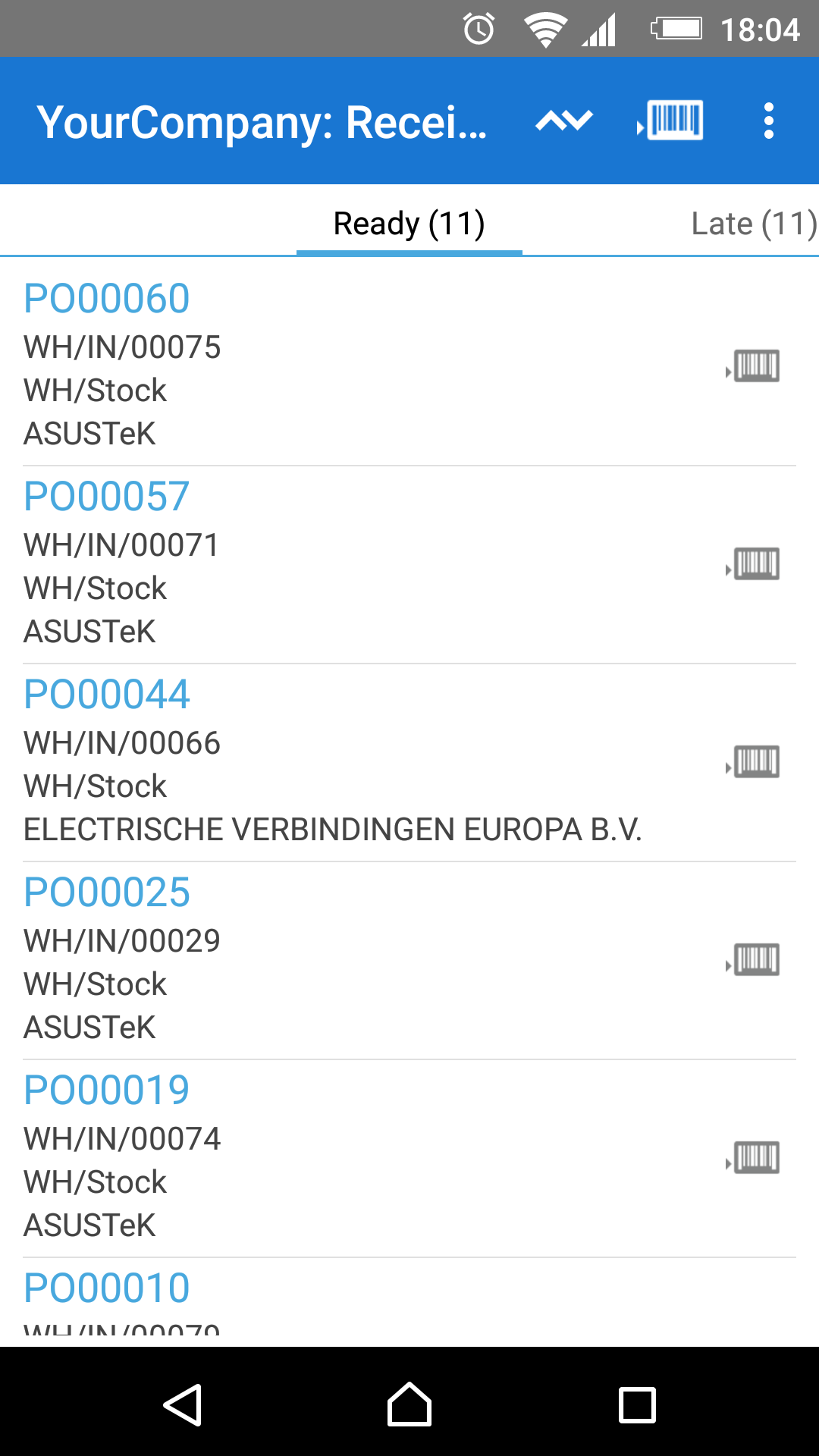Image resolution: width=819 pixels, height=1456 pixels.
Task: Tap the barcode icon on PO00019 row
Action: click(x=752, y=1158)
